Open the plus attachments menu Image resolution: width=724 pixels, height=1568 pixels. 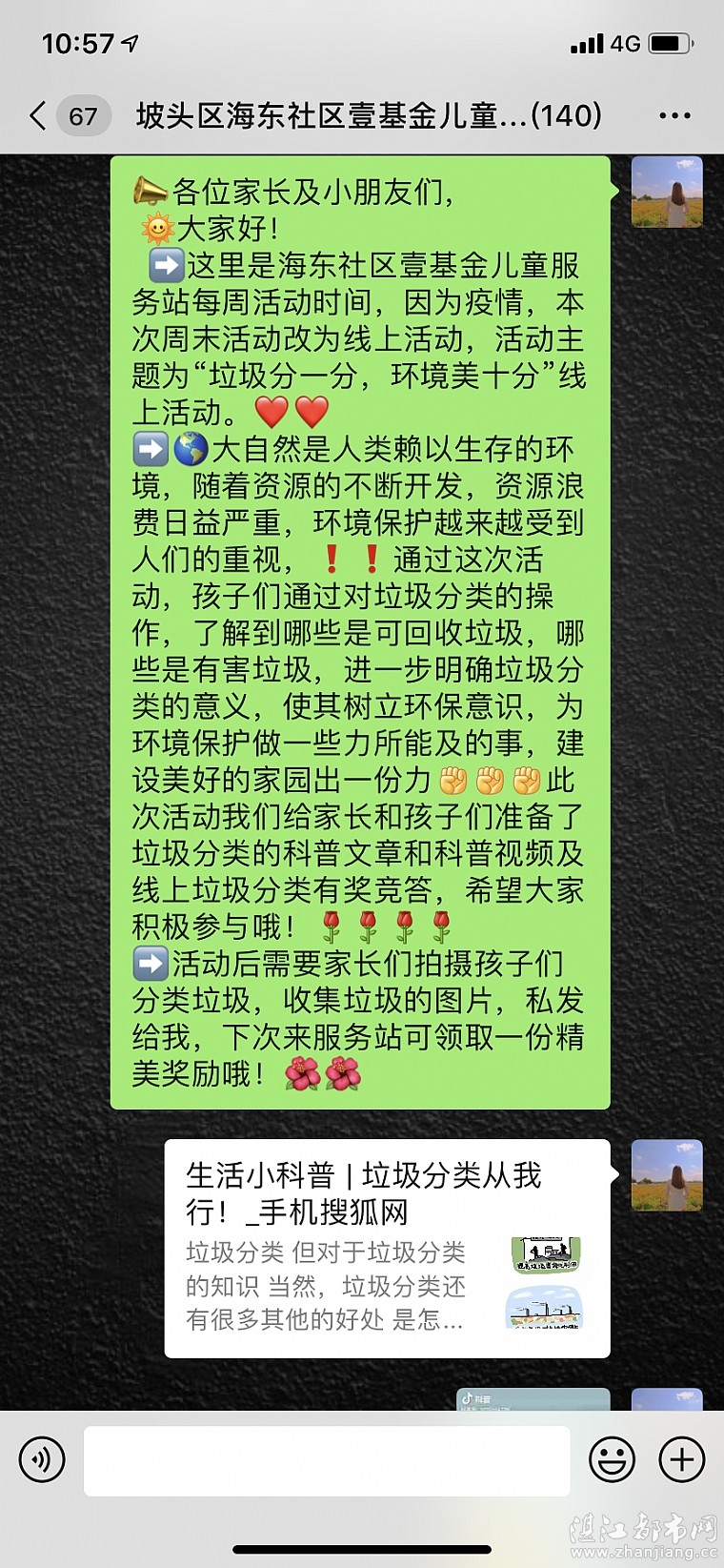[682, 1459]
